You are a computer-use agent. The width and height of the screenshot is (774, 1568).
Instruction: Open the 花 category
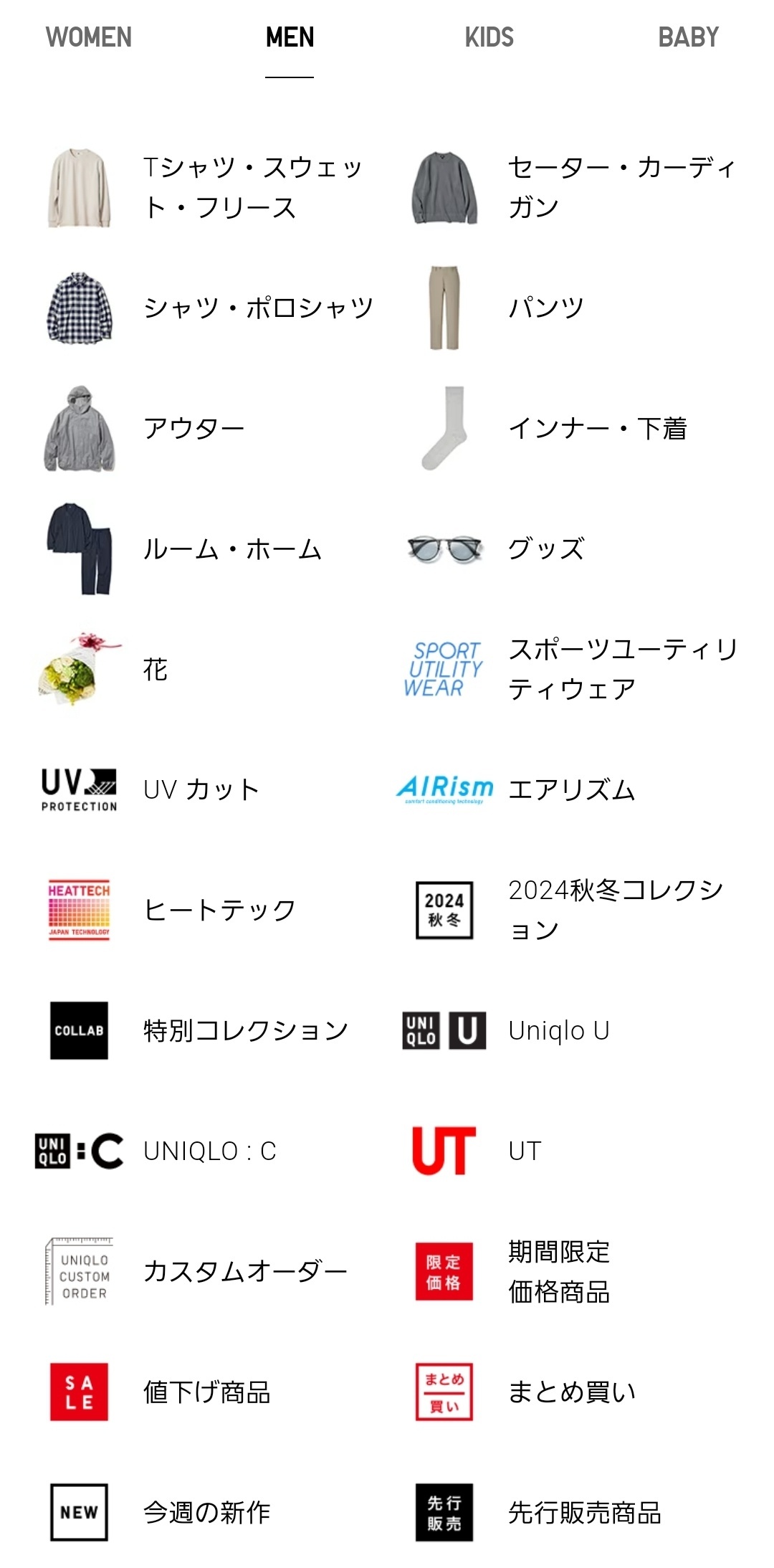click(155, 670)
